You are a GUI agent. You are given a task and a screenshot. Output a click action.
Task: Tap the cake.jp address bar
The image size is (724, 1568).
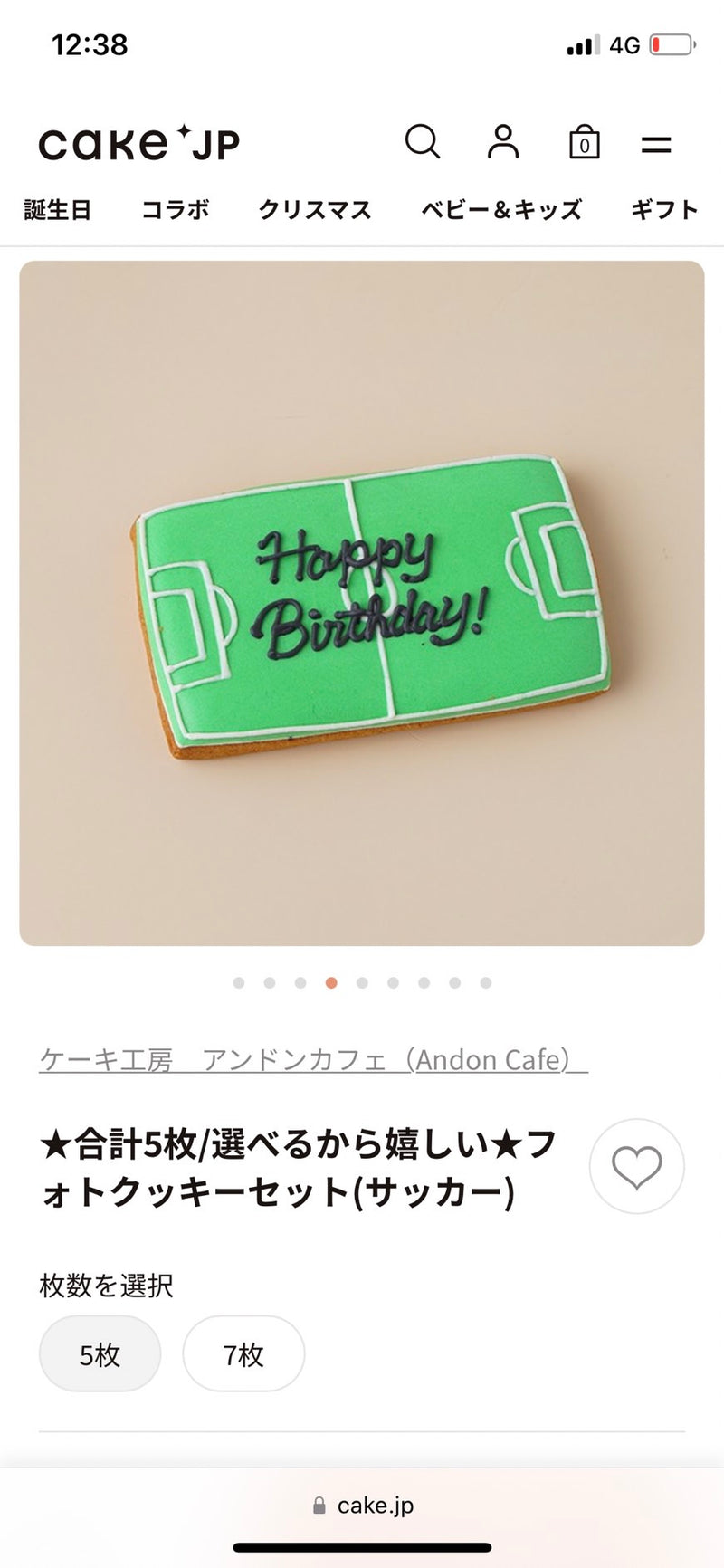pyautogui.click(x=363, y=1505)
